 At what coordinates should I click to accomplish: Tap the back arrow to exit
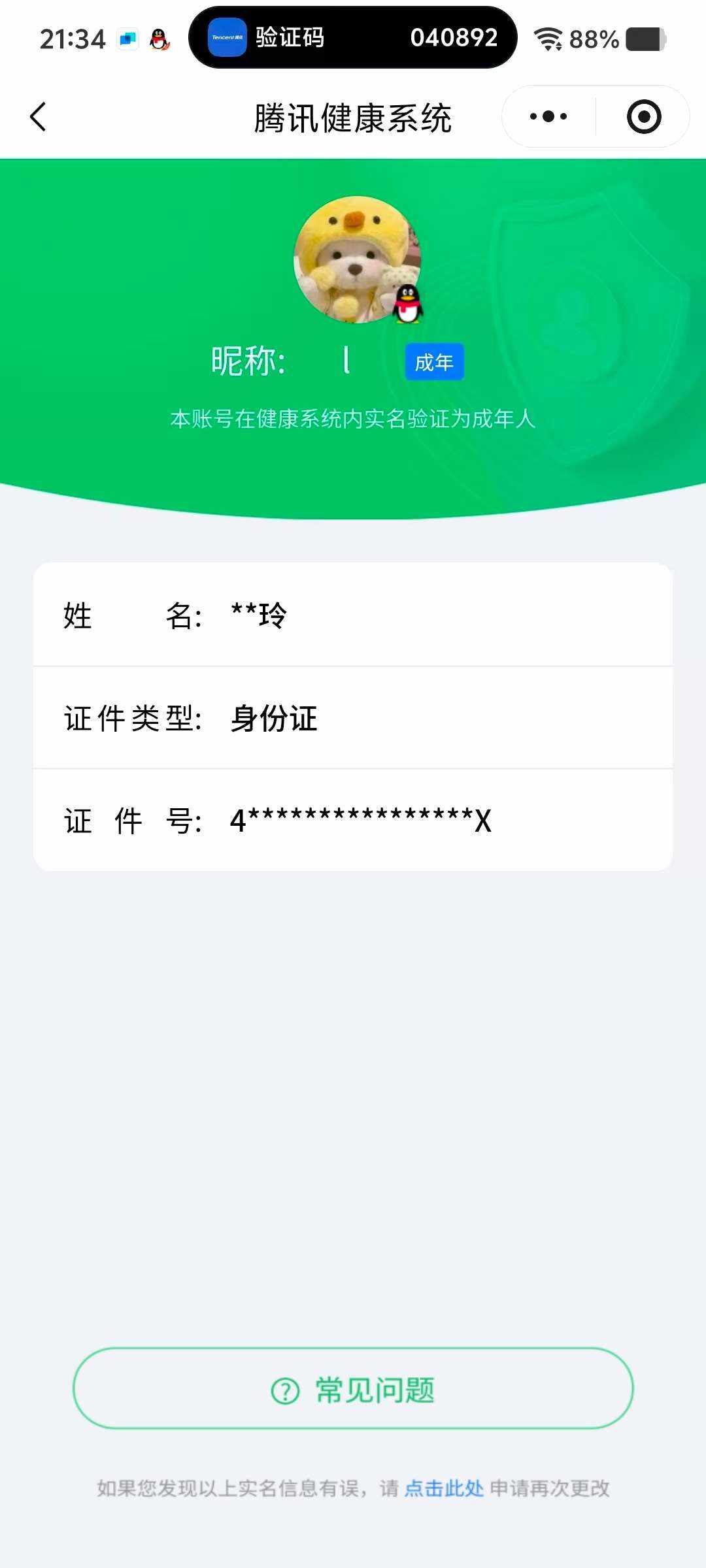37,116
